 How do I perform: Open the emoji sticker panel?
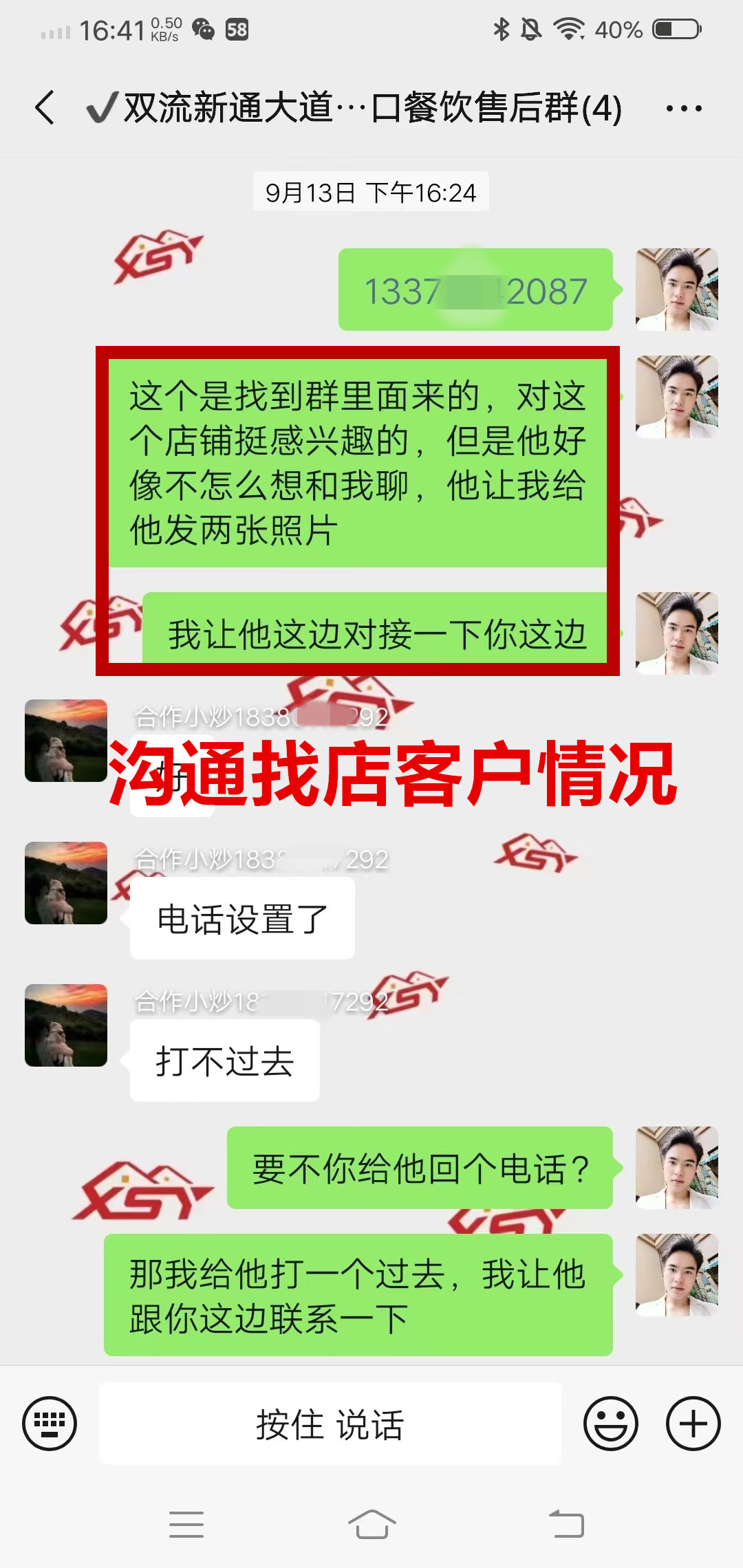610,1423
